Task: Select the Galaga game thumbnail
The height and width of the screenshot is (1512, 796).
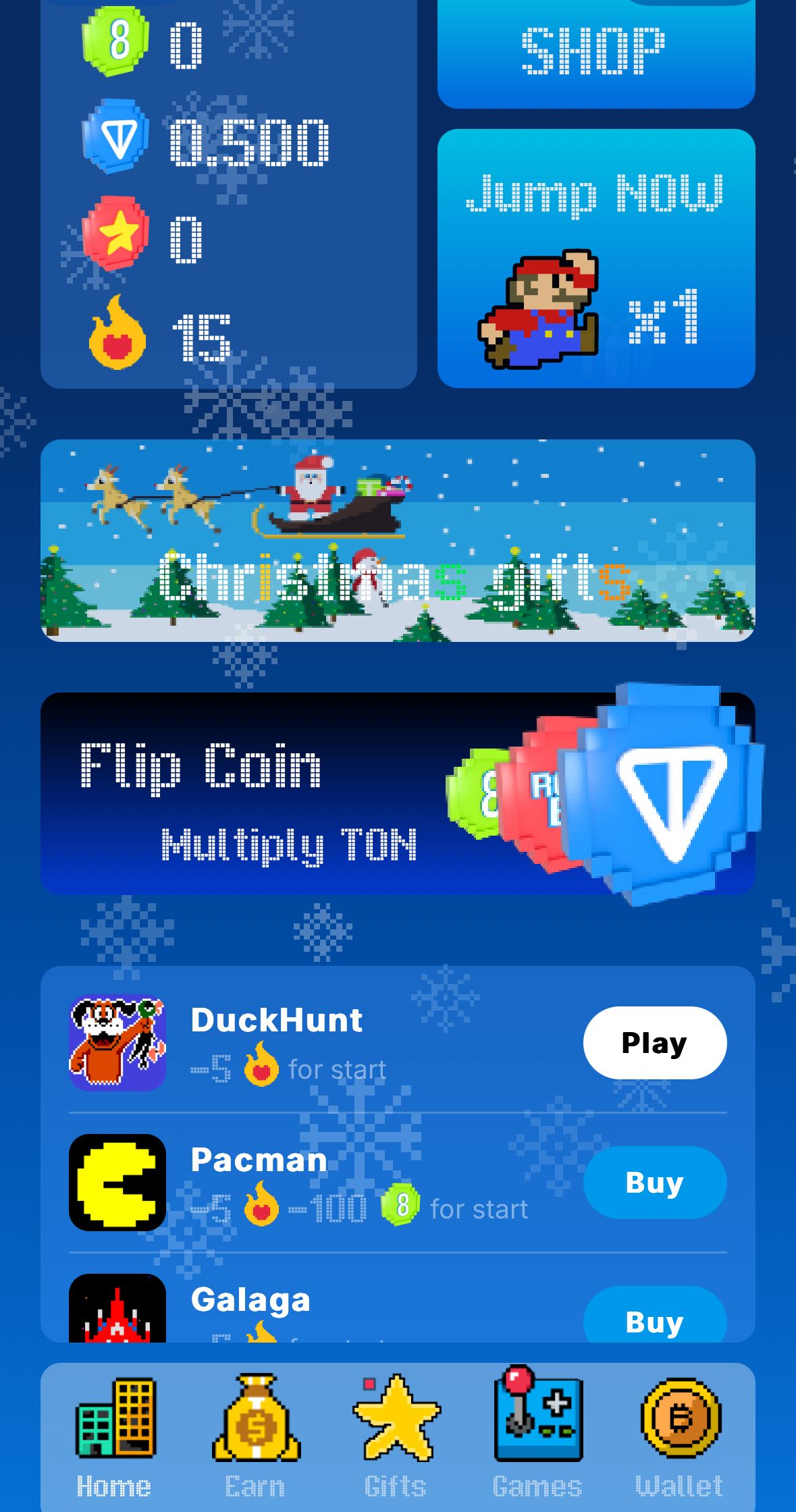Action: tap(116, 1313)
